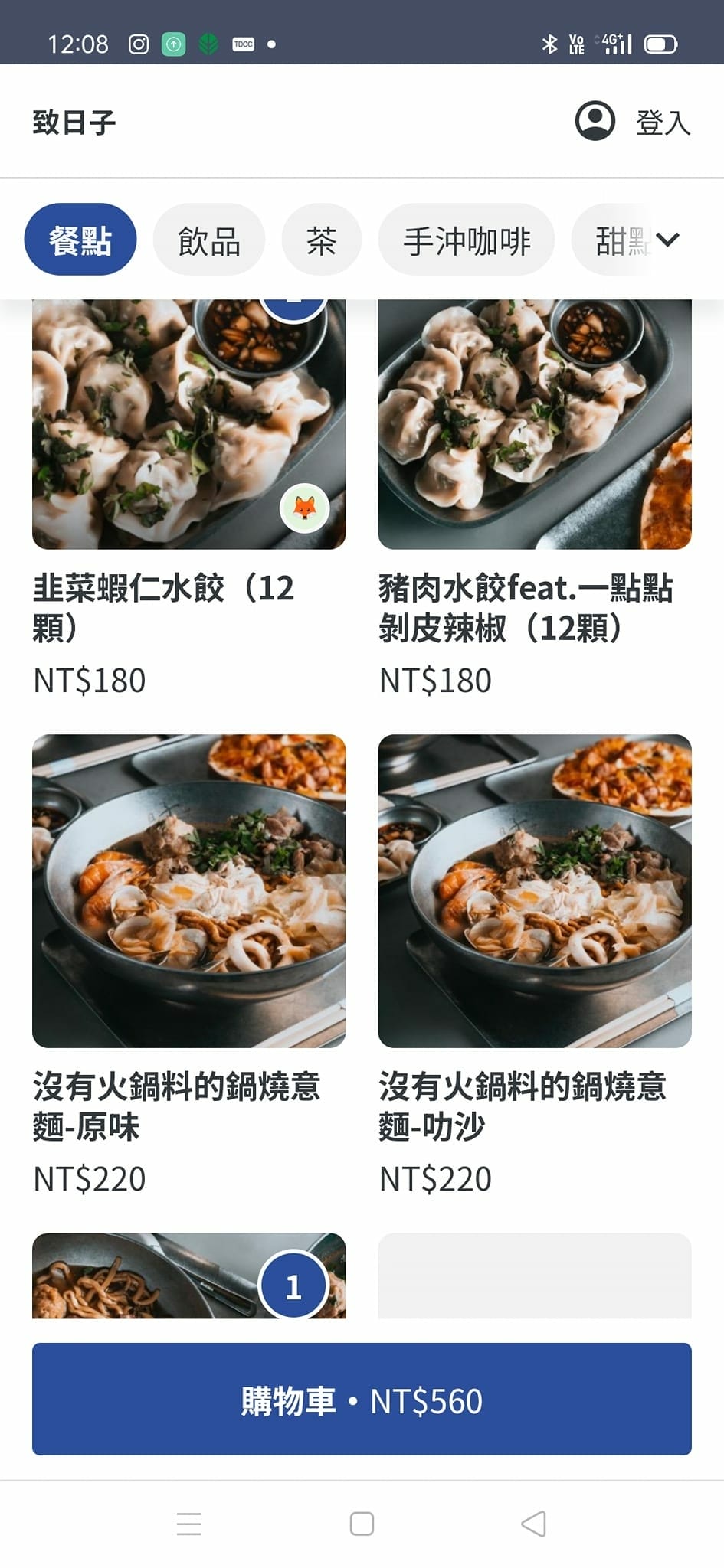
Task: Open the 購物車 NT$560 cart button
Action: coord(362,1401)
